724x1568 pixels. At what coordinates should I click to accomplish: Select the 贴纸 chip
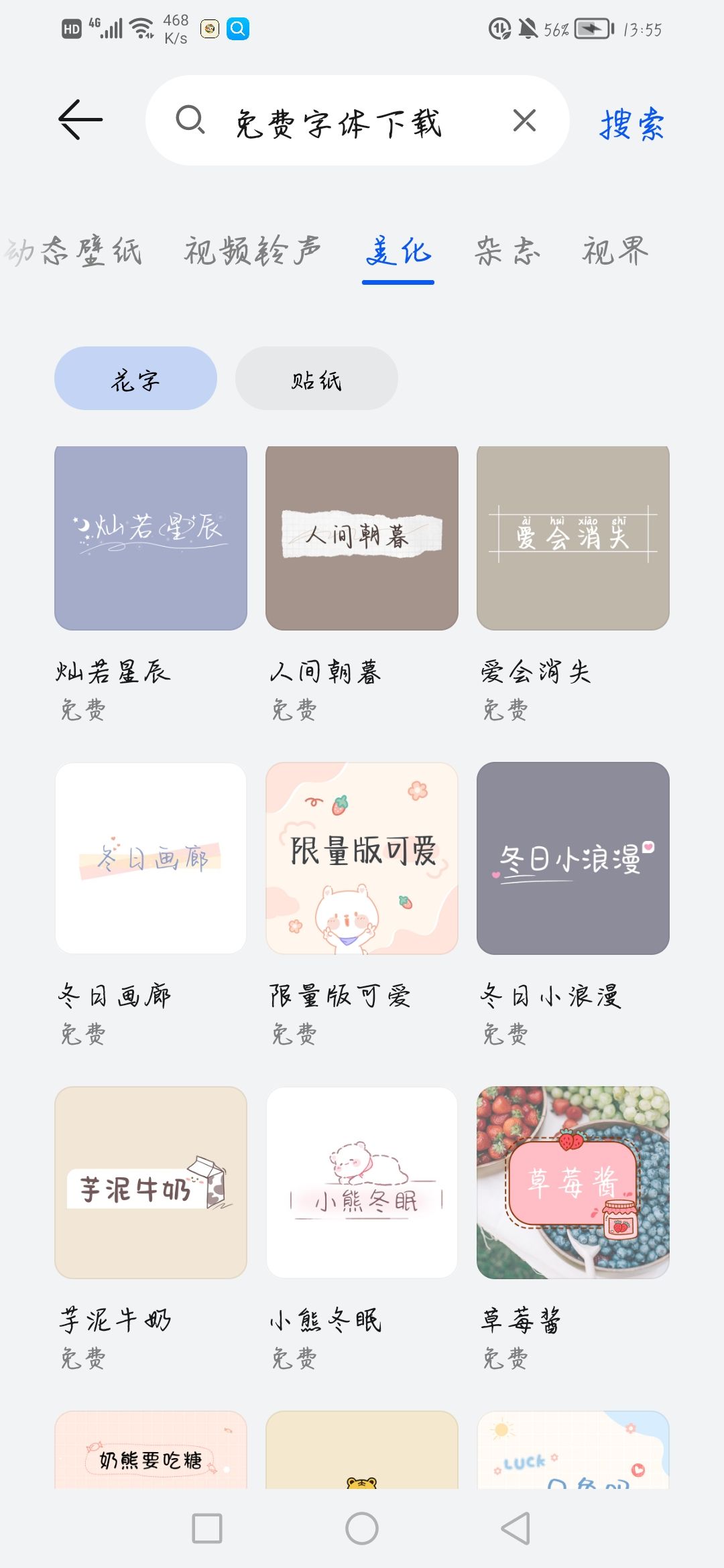[316, 379]
